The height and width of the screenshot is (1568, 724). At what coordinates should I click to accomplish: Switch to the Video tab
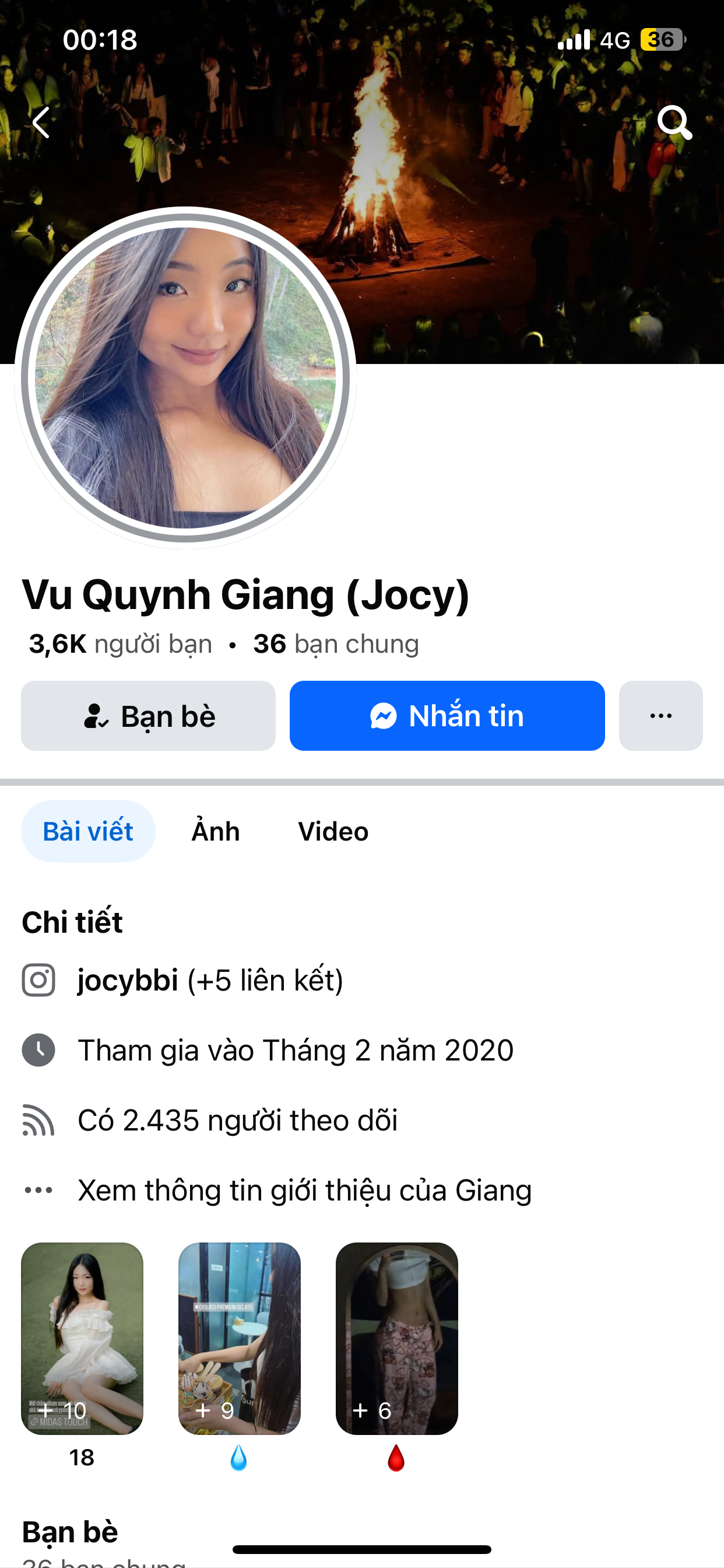333,831
